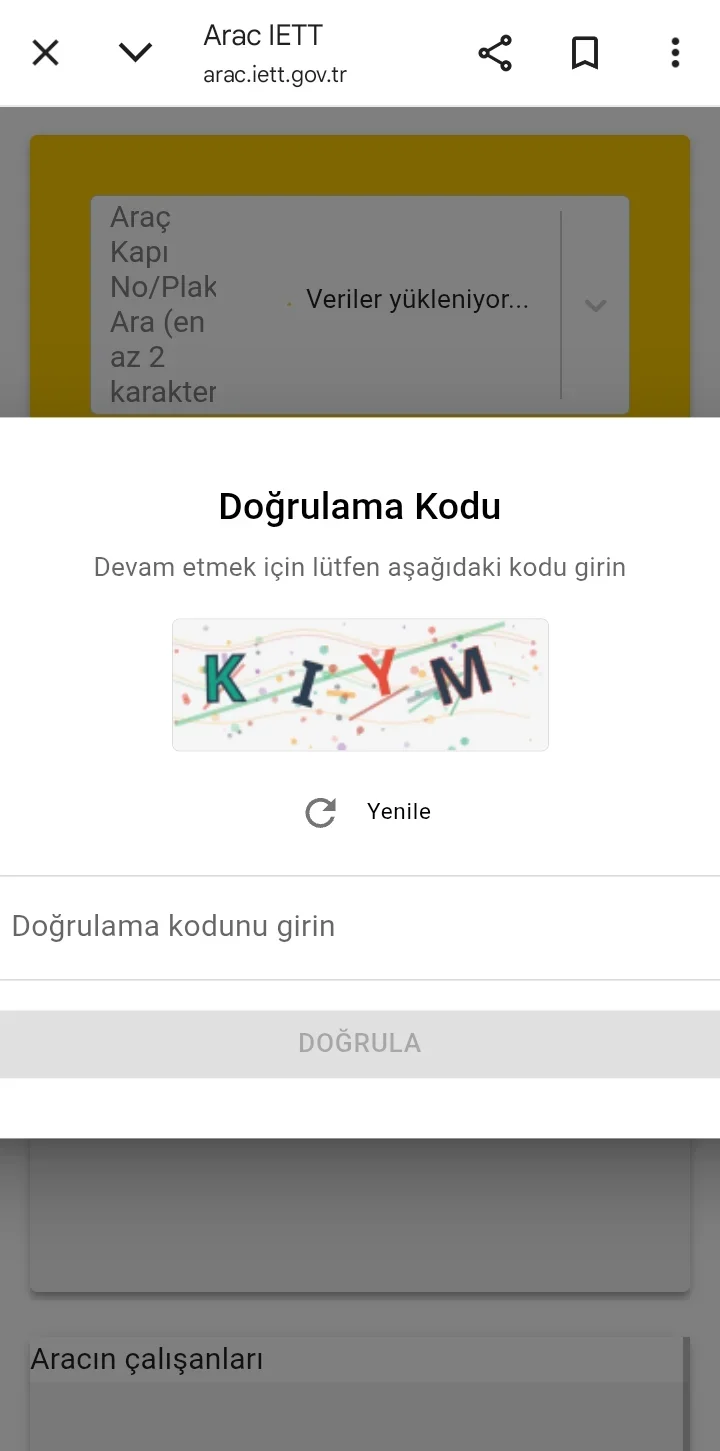The height and width of the screenshot is (1451, 720).
Task: Tap the DOĞRULA button
Action: click(x=360, y=1043)
